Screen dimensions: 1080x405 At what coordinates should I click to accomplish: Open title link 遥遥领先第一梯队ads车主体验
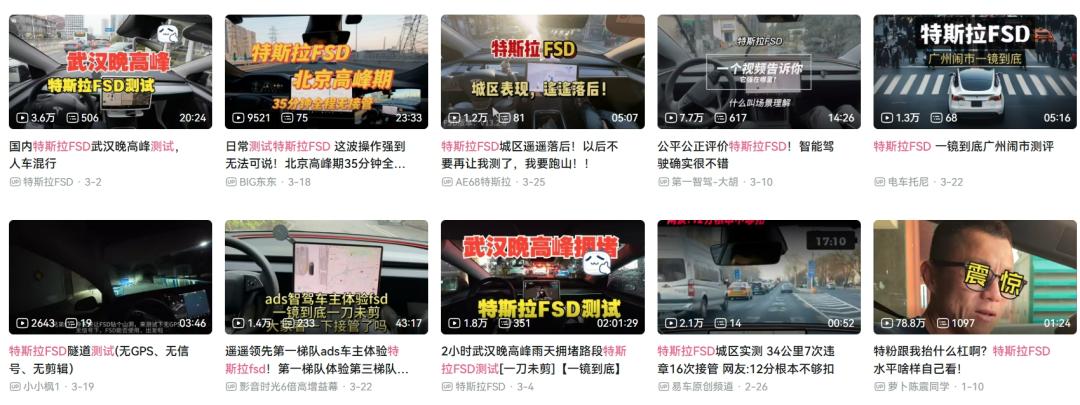pyautogui.click(x=310, y=352)
